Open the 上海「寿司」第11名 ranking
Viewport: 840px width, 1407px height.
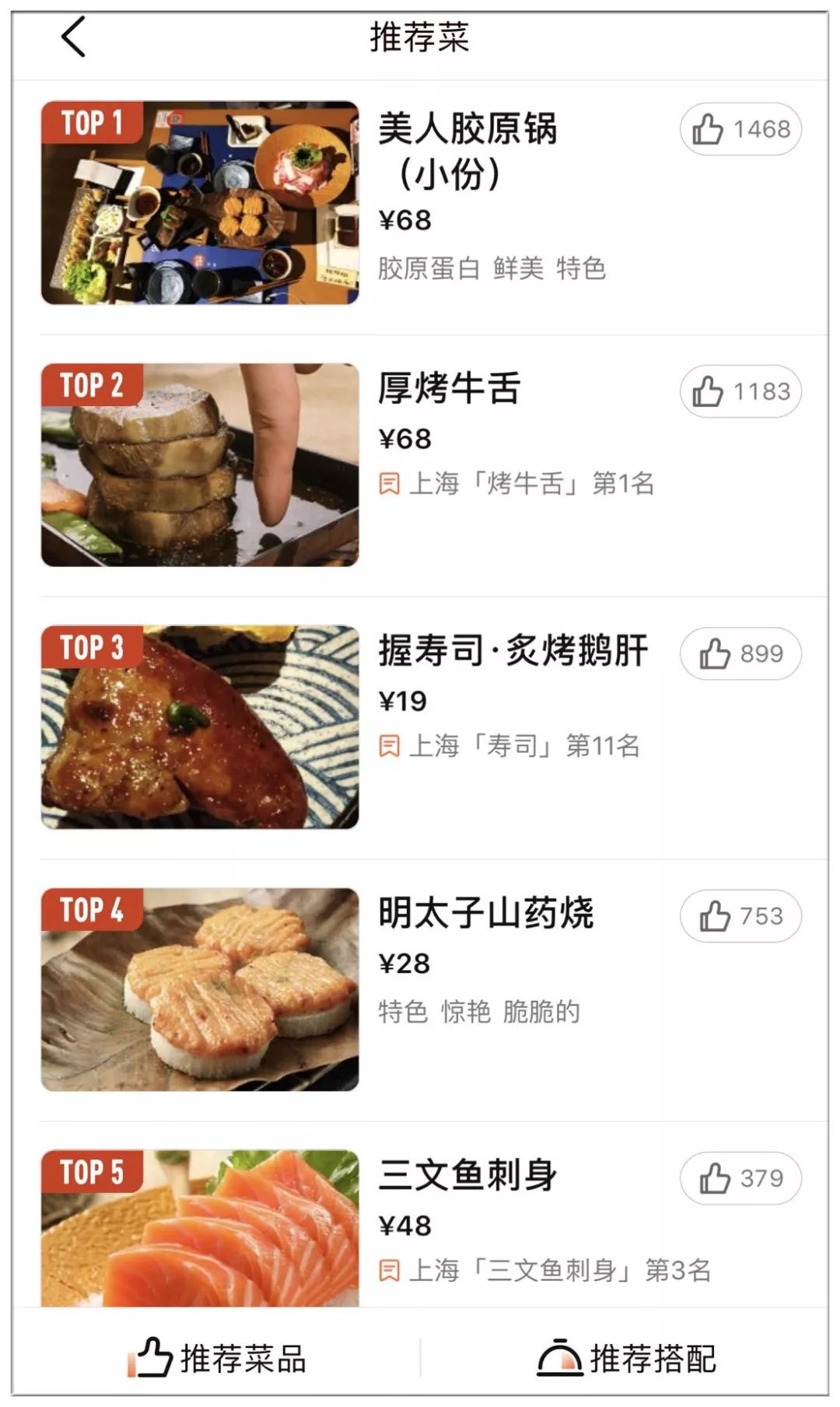point(509,746)
